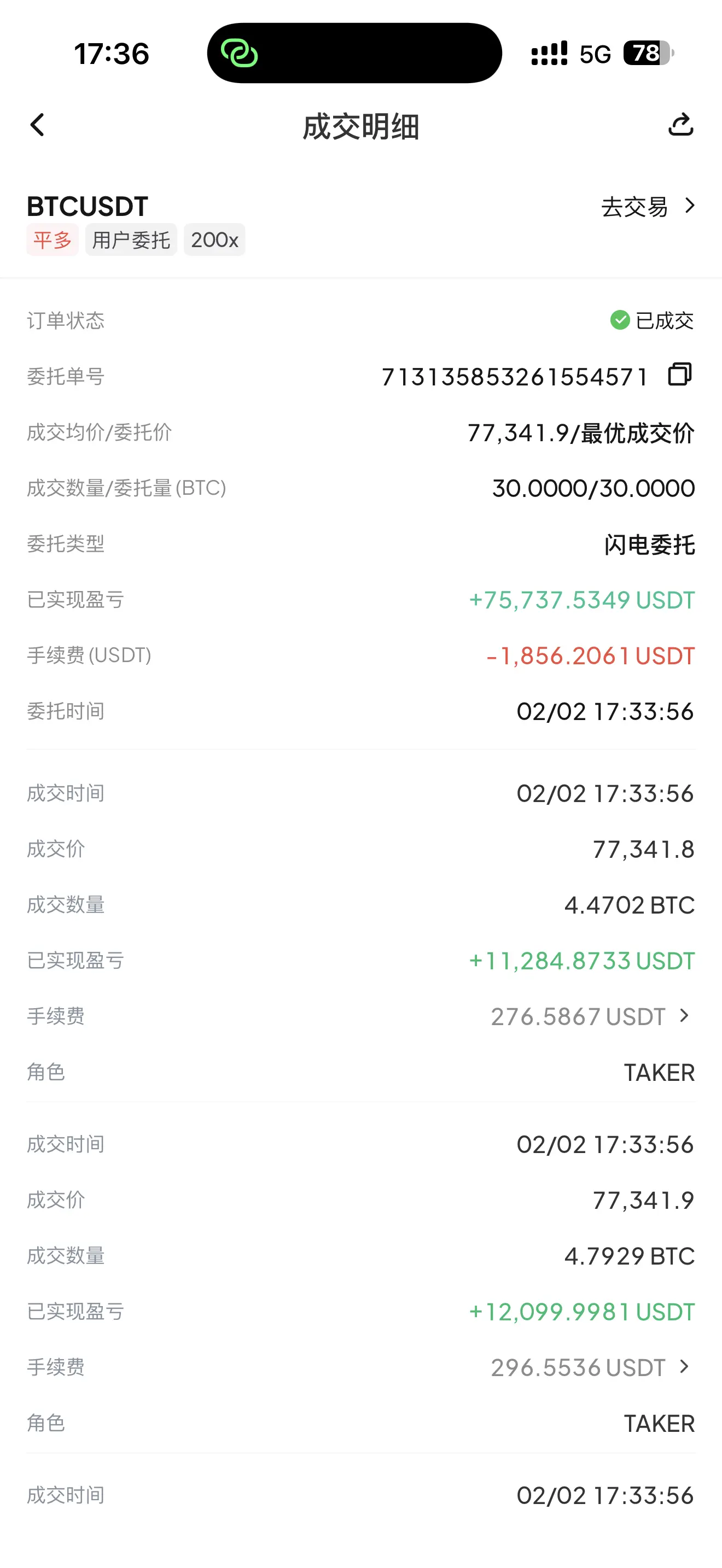Copy the order number 71313585326155471
Screen dimensions: 722x1568
click(x=679, y=375)
